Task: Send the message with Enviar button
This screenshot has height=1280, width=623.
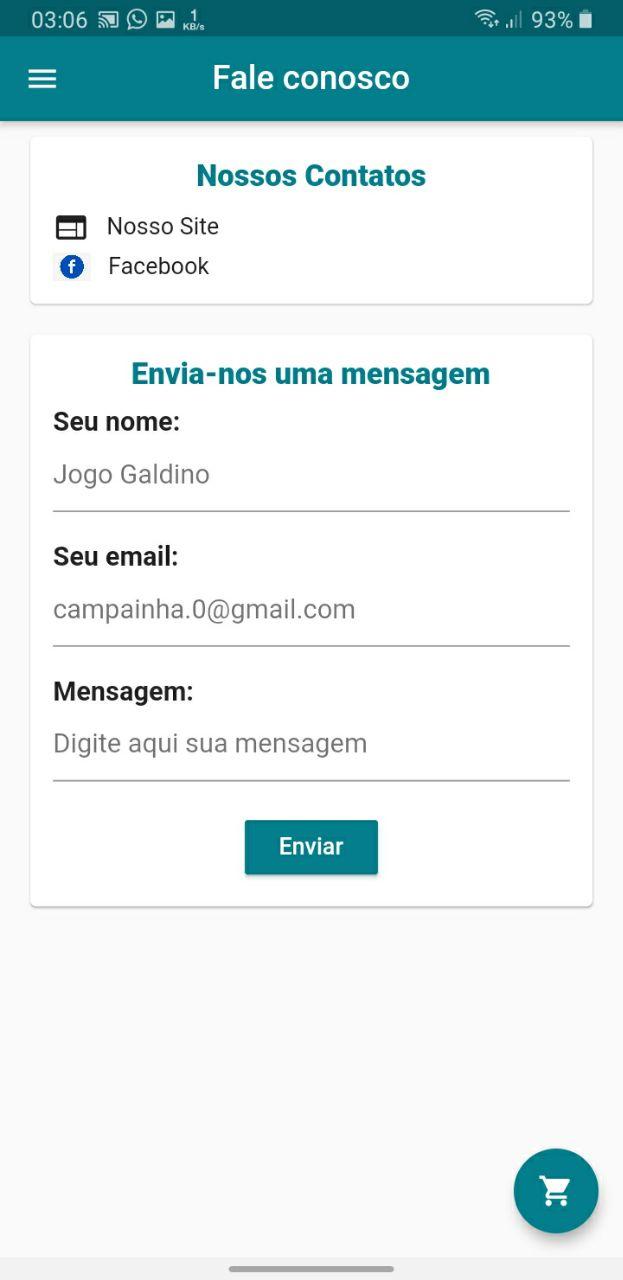Action: coord(311,847)
